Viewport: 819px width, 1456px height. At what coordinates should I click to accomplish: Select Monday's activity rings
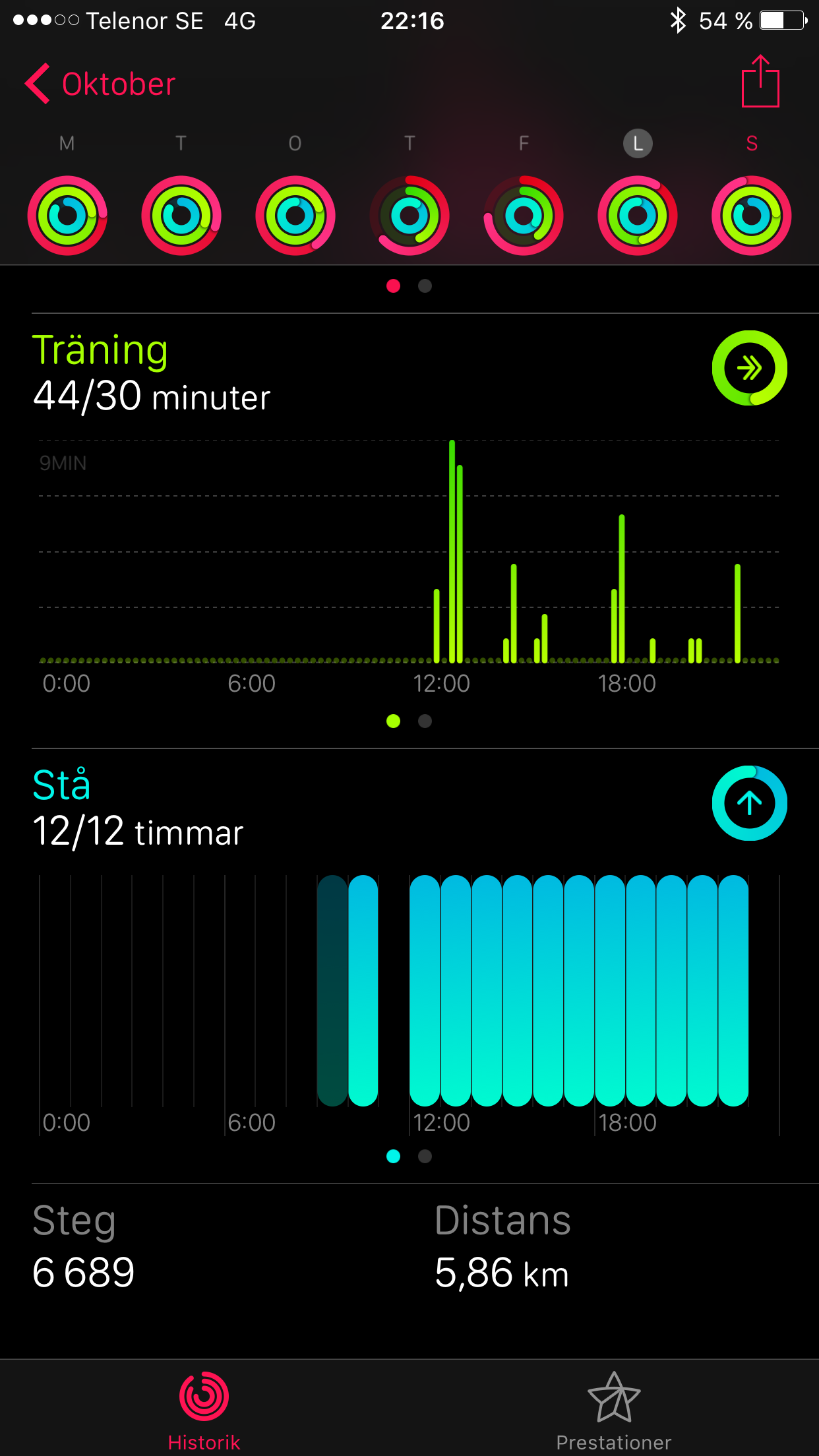(x=67, y=215)
